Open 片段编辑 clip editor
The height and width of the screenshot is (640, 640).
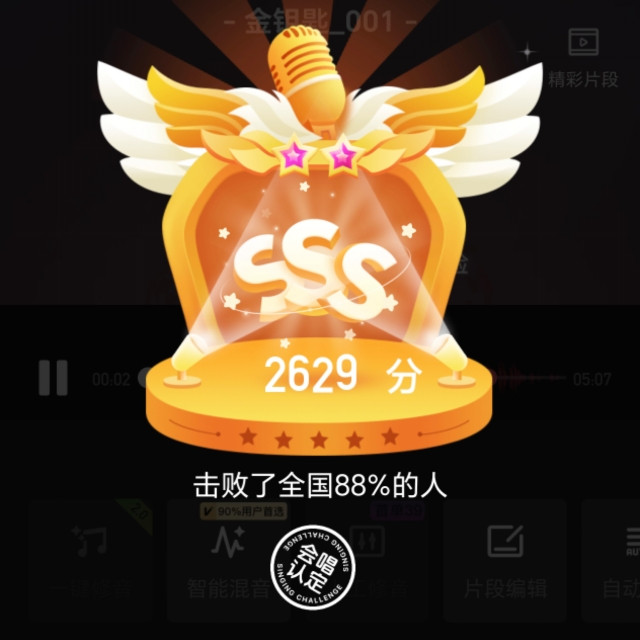coord(505,560)
